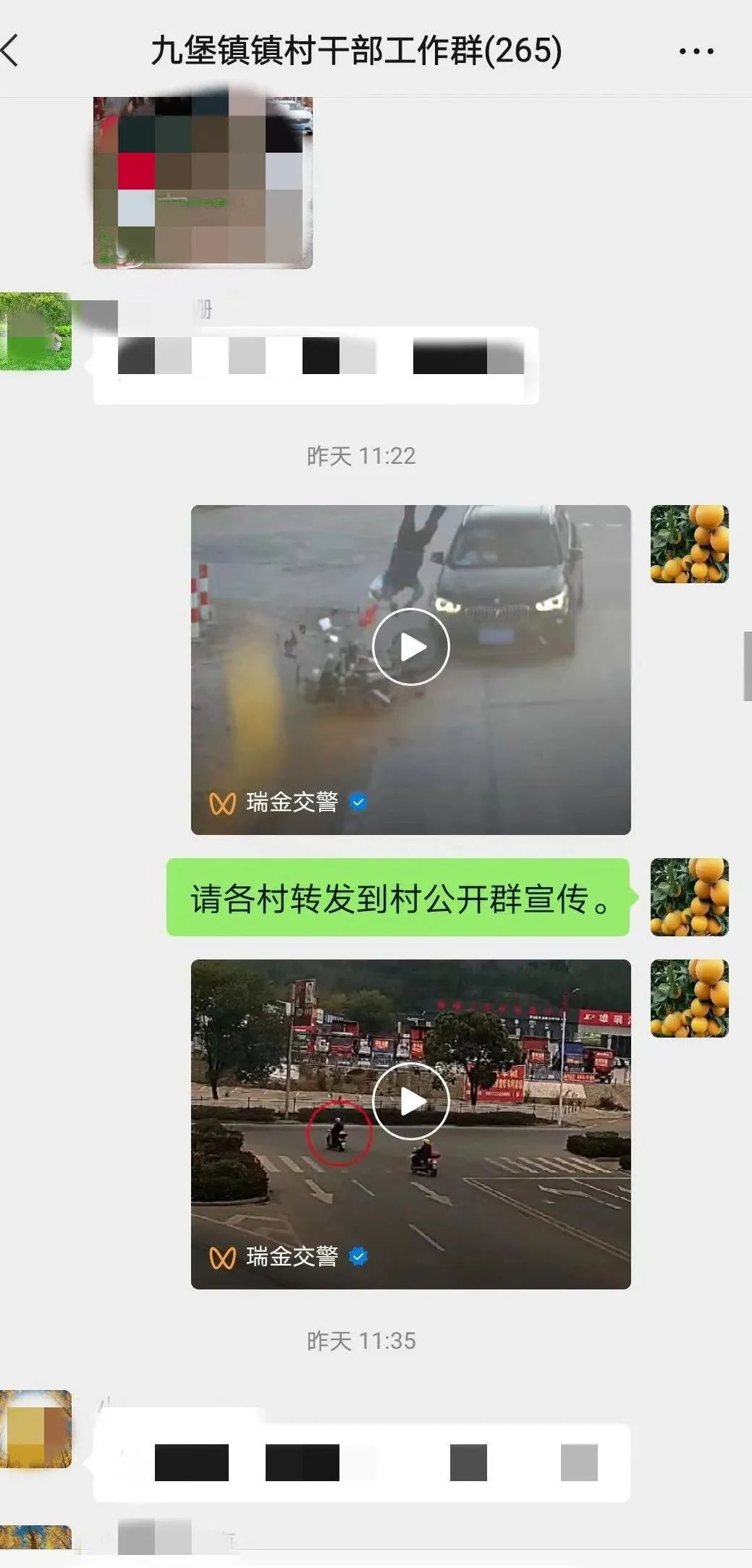Play the car collision video from 瑞金交警

click(x=410, y=647)
